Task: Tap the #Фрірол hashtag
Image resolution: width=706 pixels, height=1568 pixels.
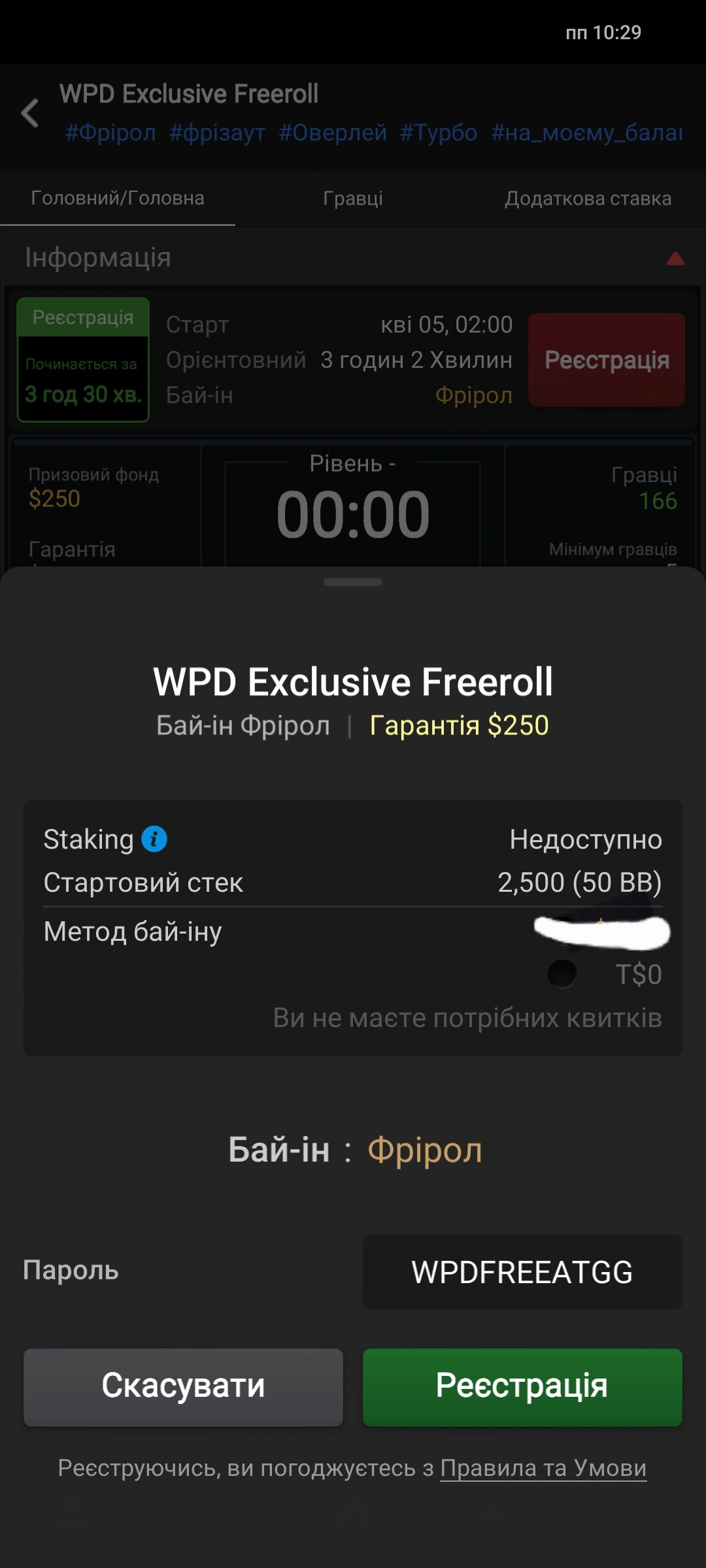Action: click(x=110, y=133)
